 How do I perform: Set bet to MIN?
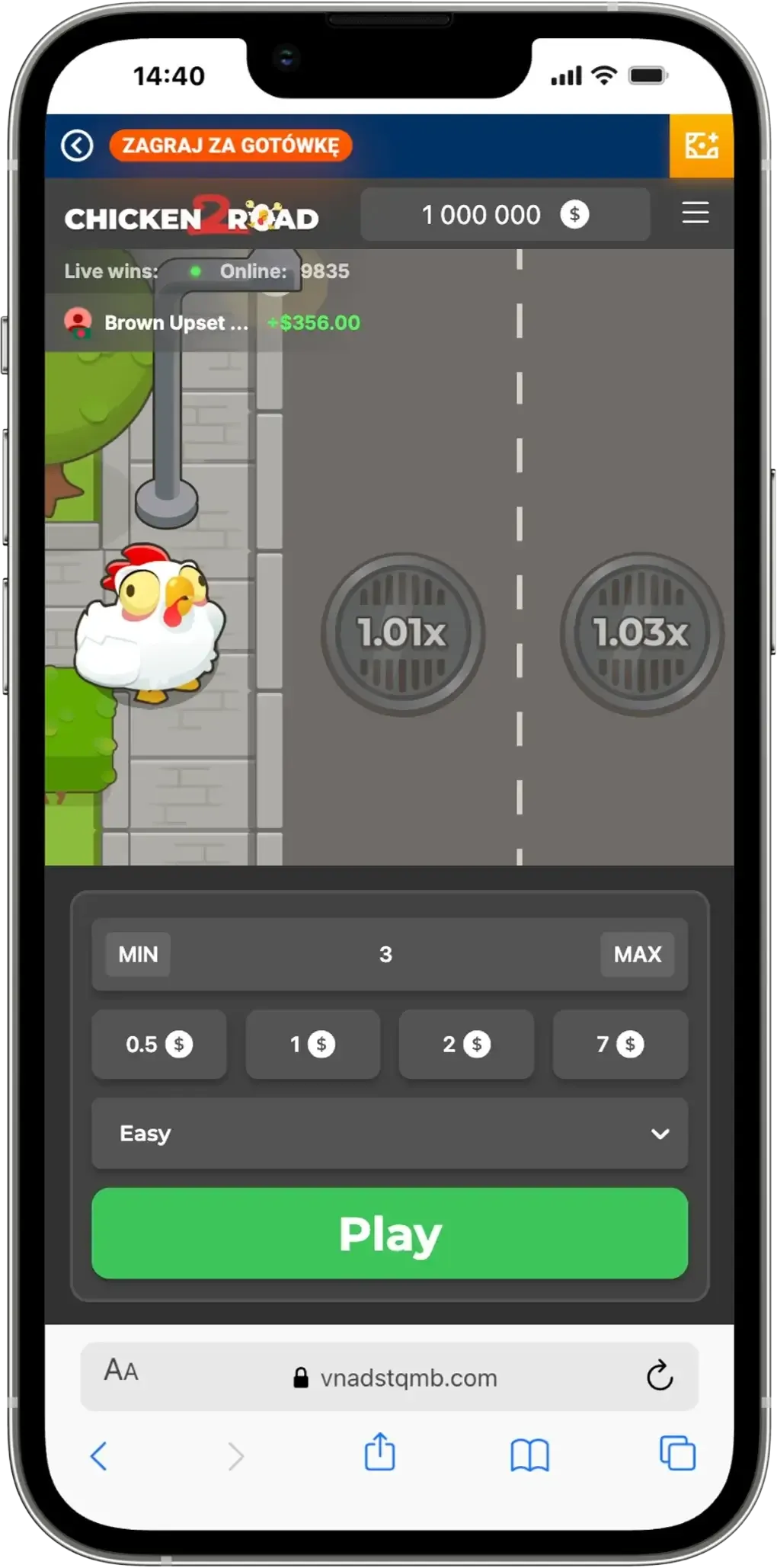pos(138,954)
